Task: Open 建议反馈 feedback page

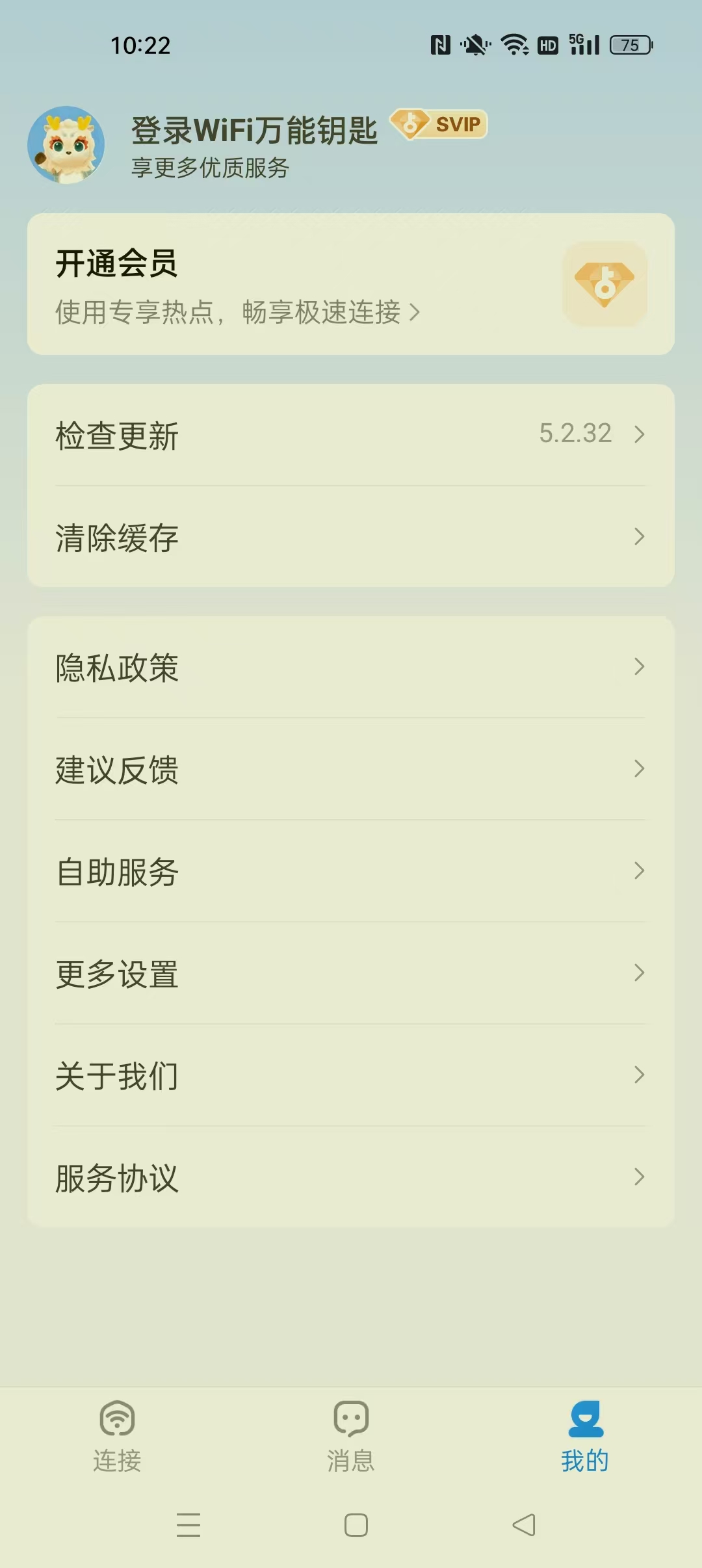Action: (351, 769)
